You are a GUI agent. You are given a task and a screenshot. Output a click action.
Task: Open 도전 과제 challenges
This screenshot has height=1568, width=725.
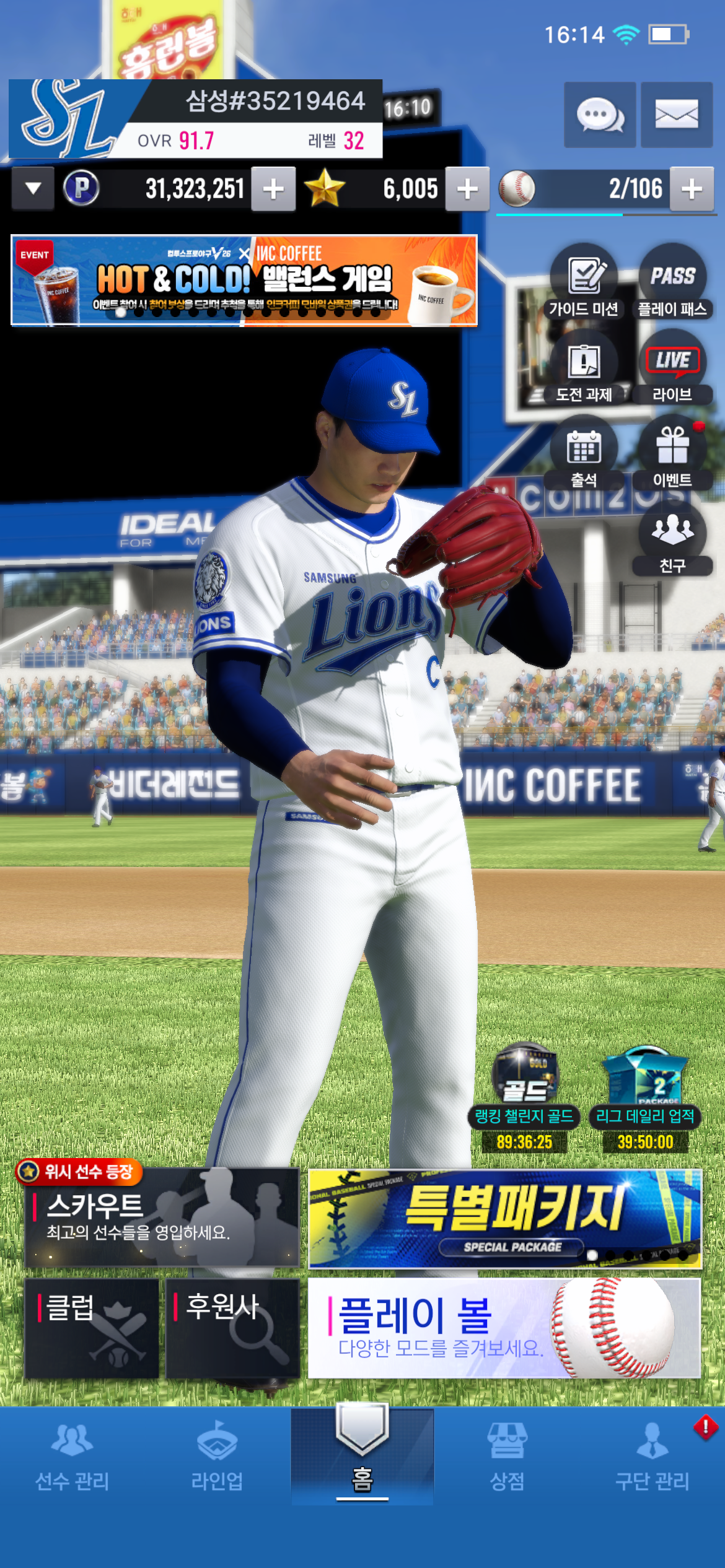[584, 367]
